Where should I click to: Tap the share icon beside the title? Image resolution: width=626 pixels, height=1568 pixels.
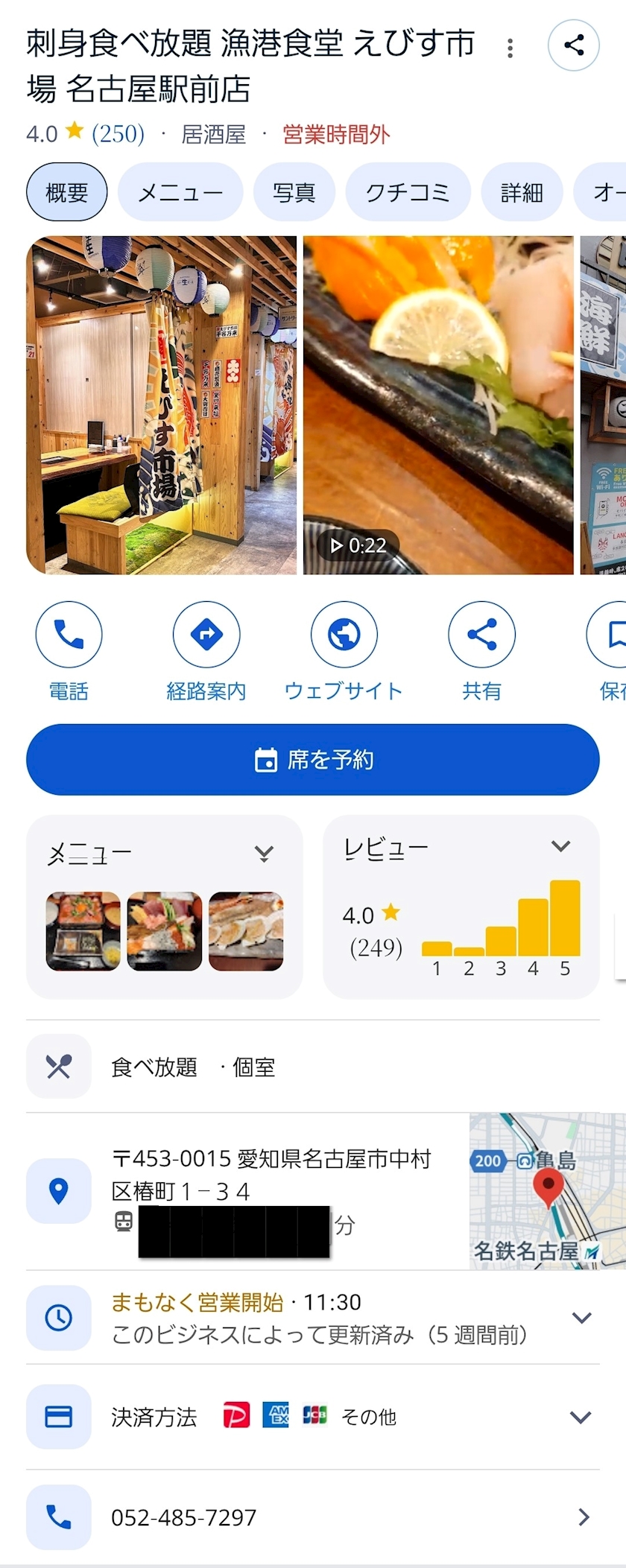573,45
